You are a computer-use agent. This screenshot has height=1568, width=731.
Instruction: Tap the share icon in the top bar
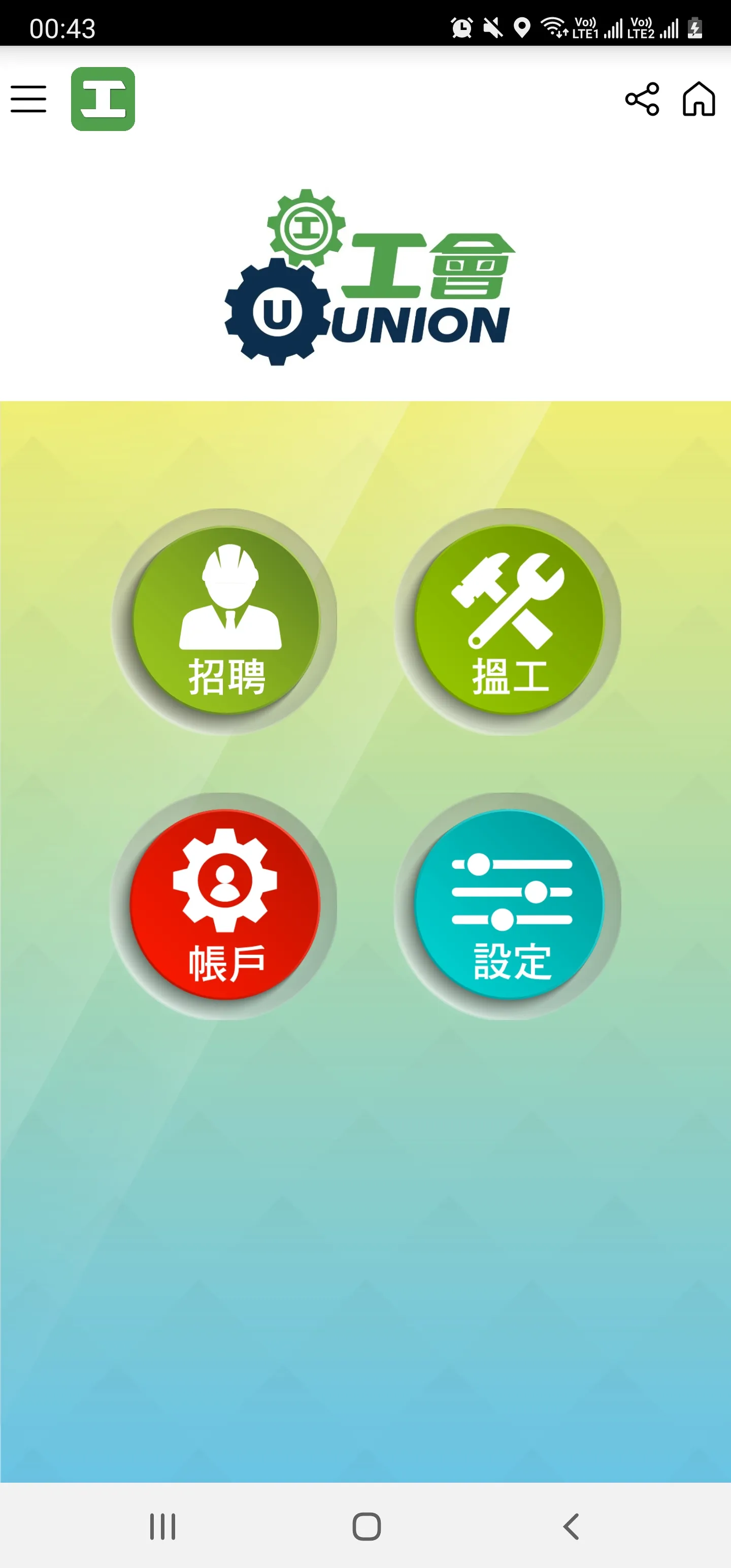click(643, 99)
